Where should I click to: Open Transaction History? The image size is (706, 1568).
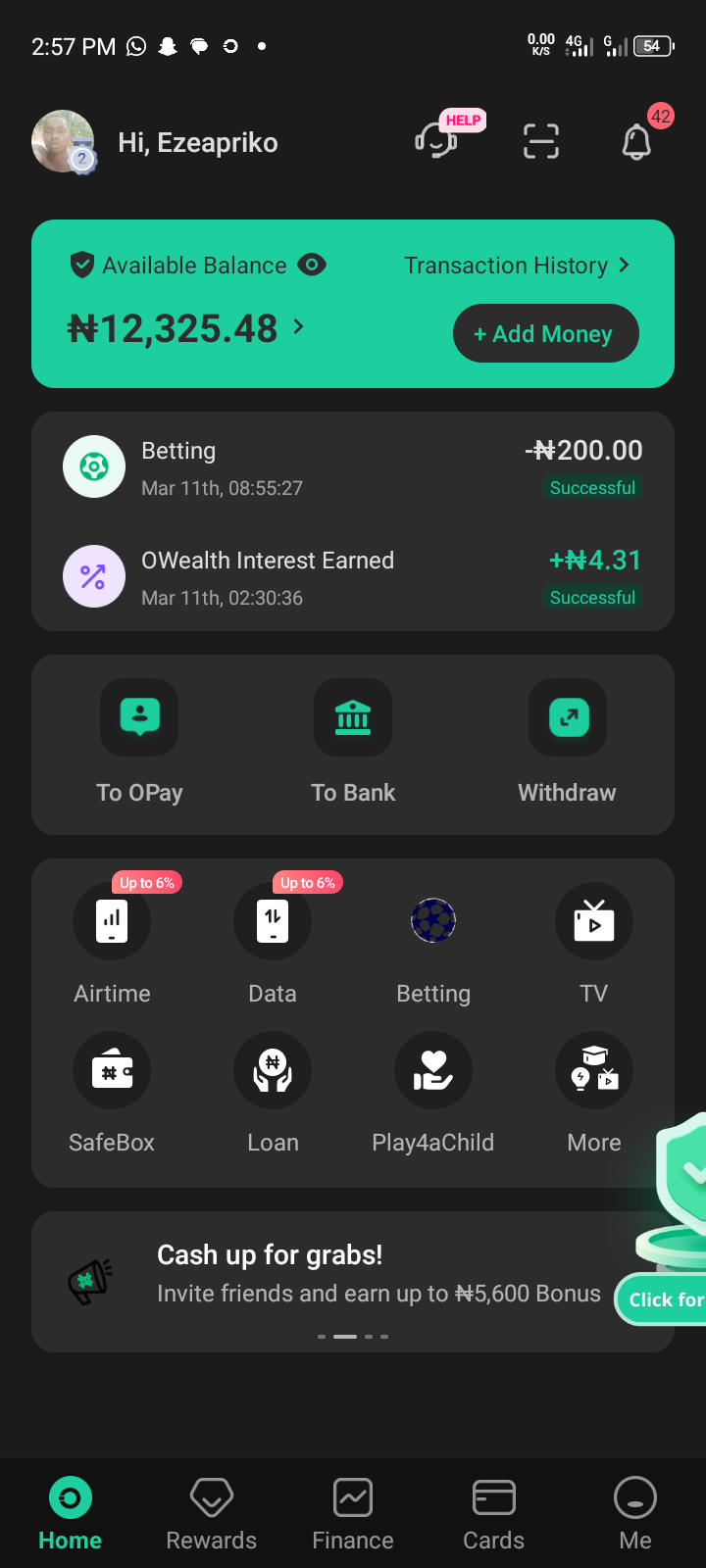tap(517, 266)
